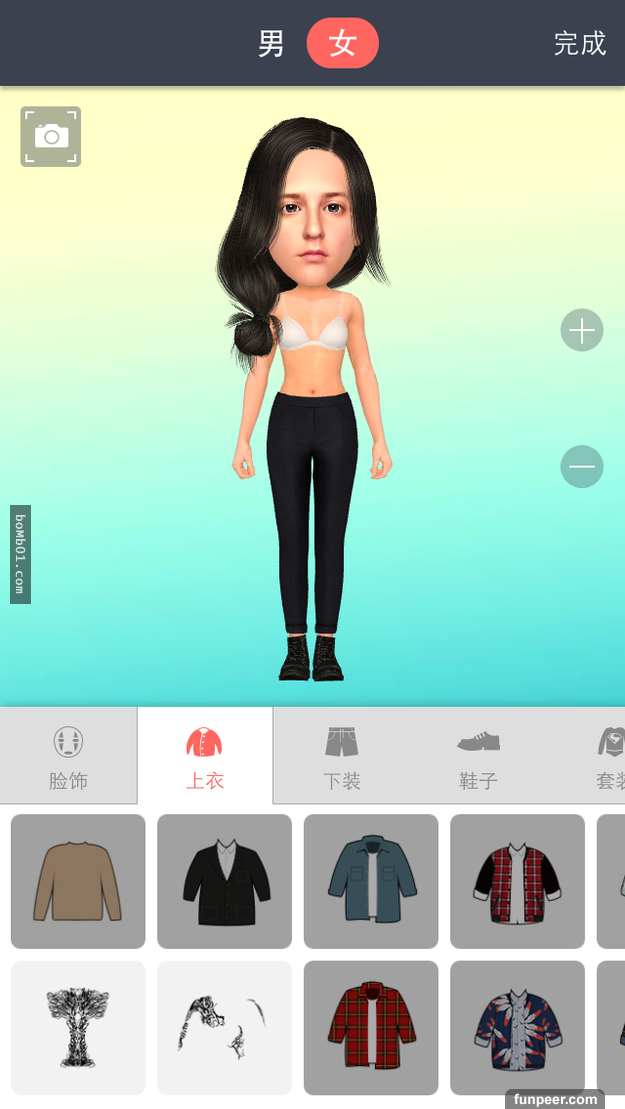Pick the black blazer
The image size is (625, 1109).
(x=225, y=881)
